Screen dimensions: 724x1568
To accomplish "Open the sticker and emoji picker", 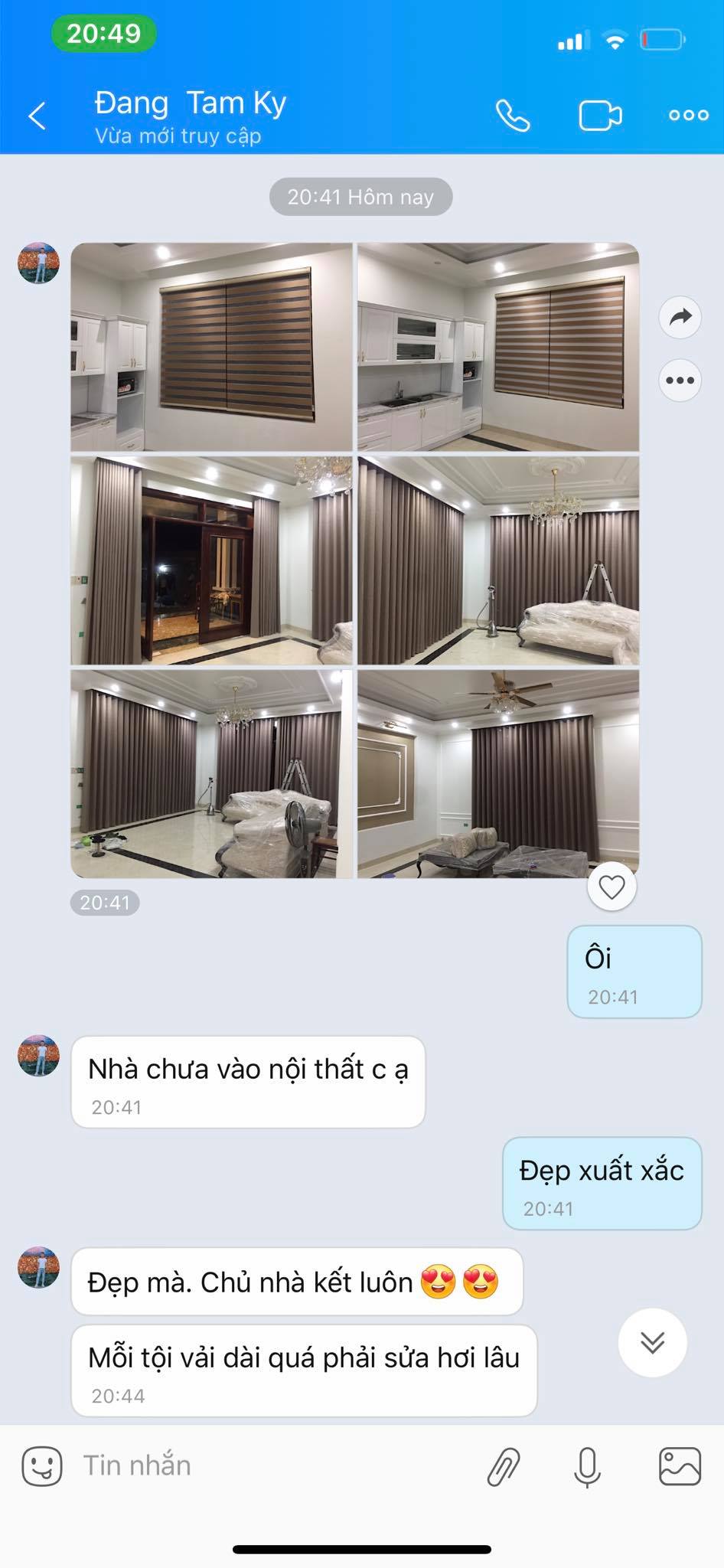I will click(x=41, y=1466).
